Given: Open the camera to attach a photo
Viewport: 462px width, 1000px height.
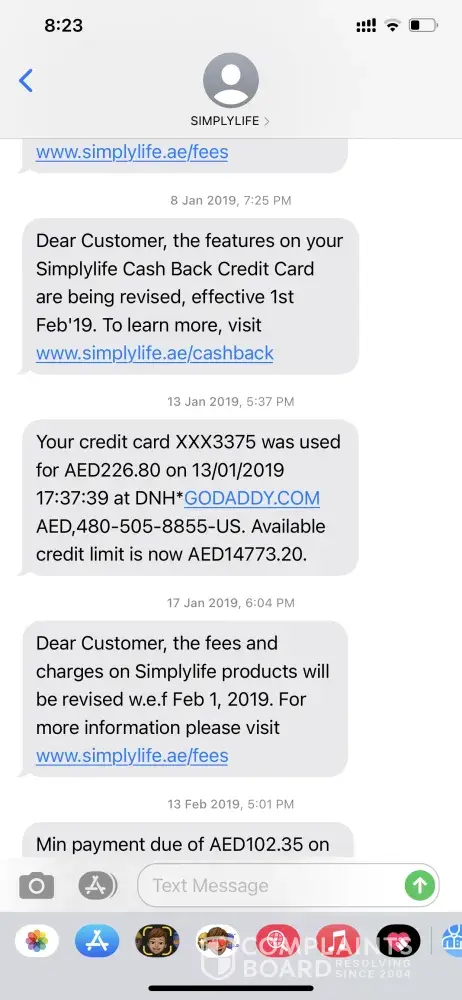Looking at the screenshot, I should (36, 885).
